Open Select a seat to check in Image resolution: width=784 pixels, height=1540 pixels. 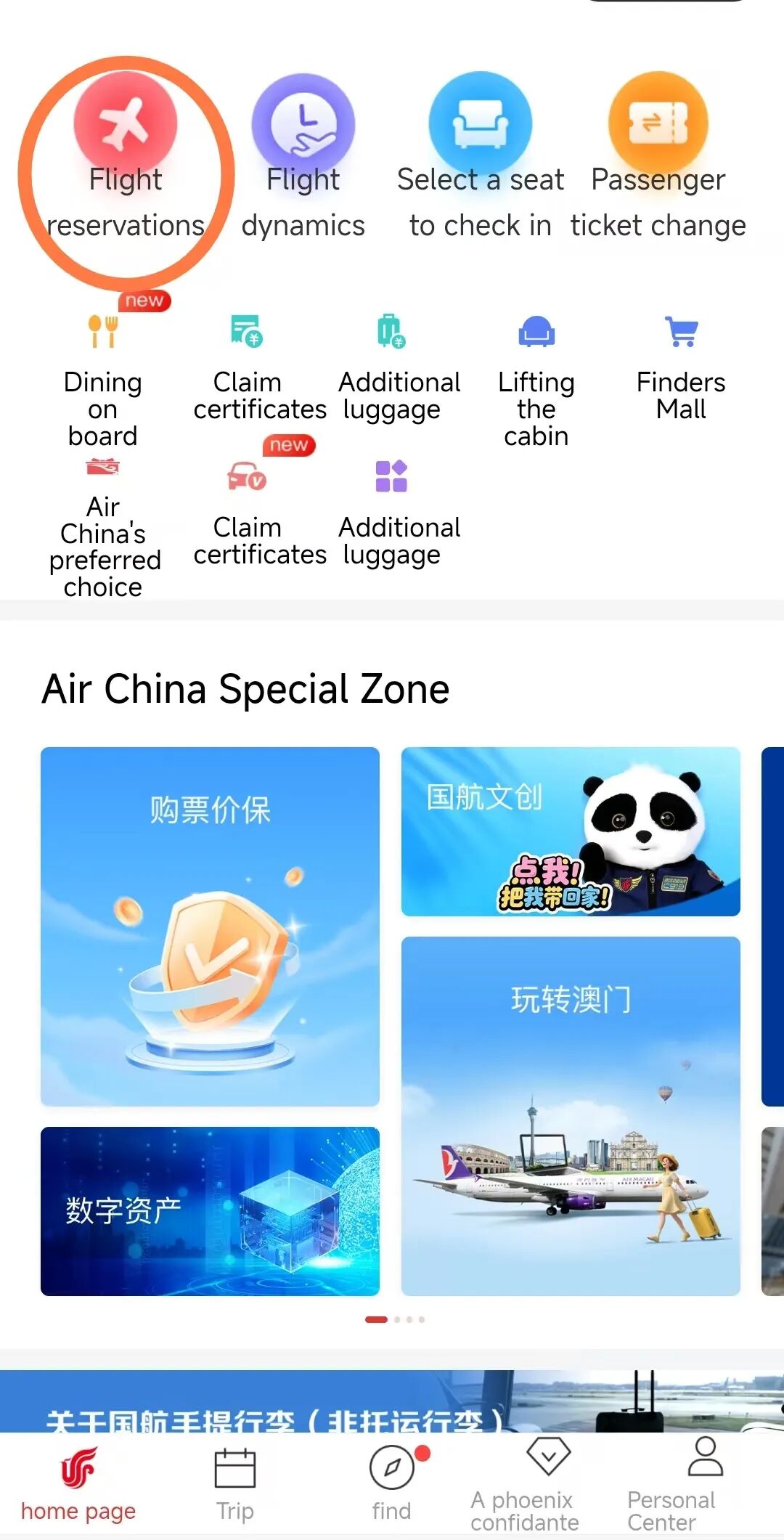click(480, 160)
